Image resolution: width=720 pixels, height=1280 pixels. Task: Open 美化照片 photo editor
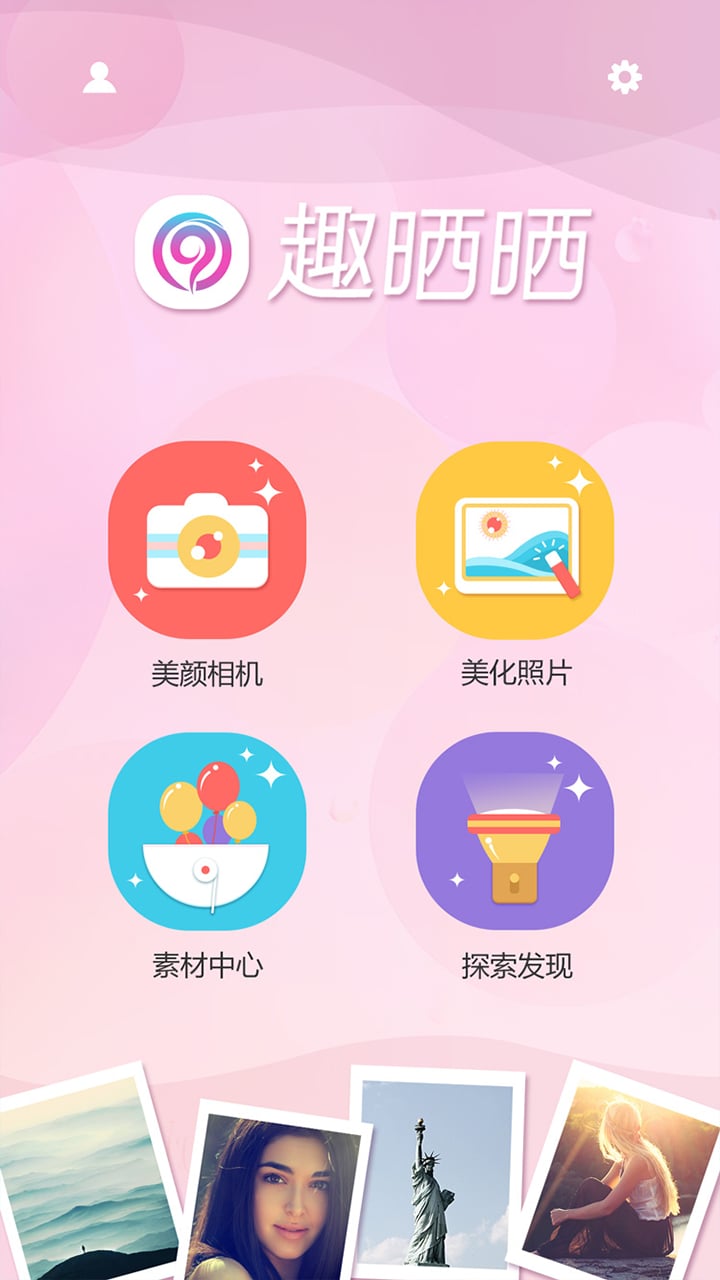point(515,540)
